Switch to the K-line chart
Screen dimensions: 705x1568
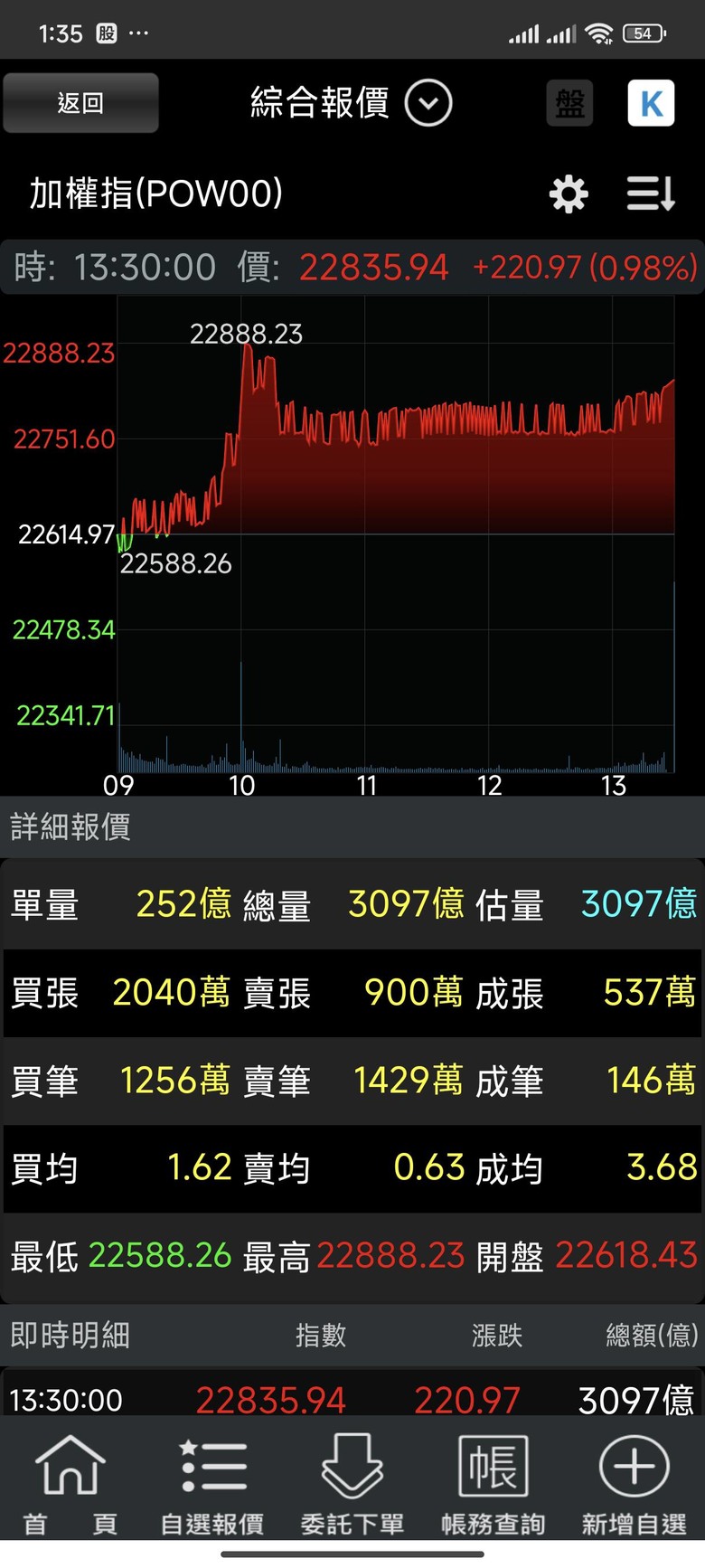tap(651, 103)
